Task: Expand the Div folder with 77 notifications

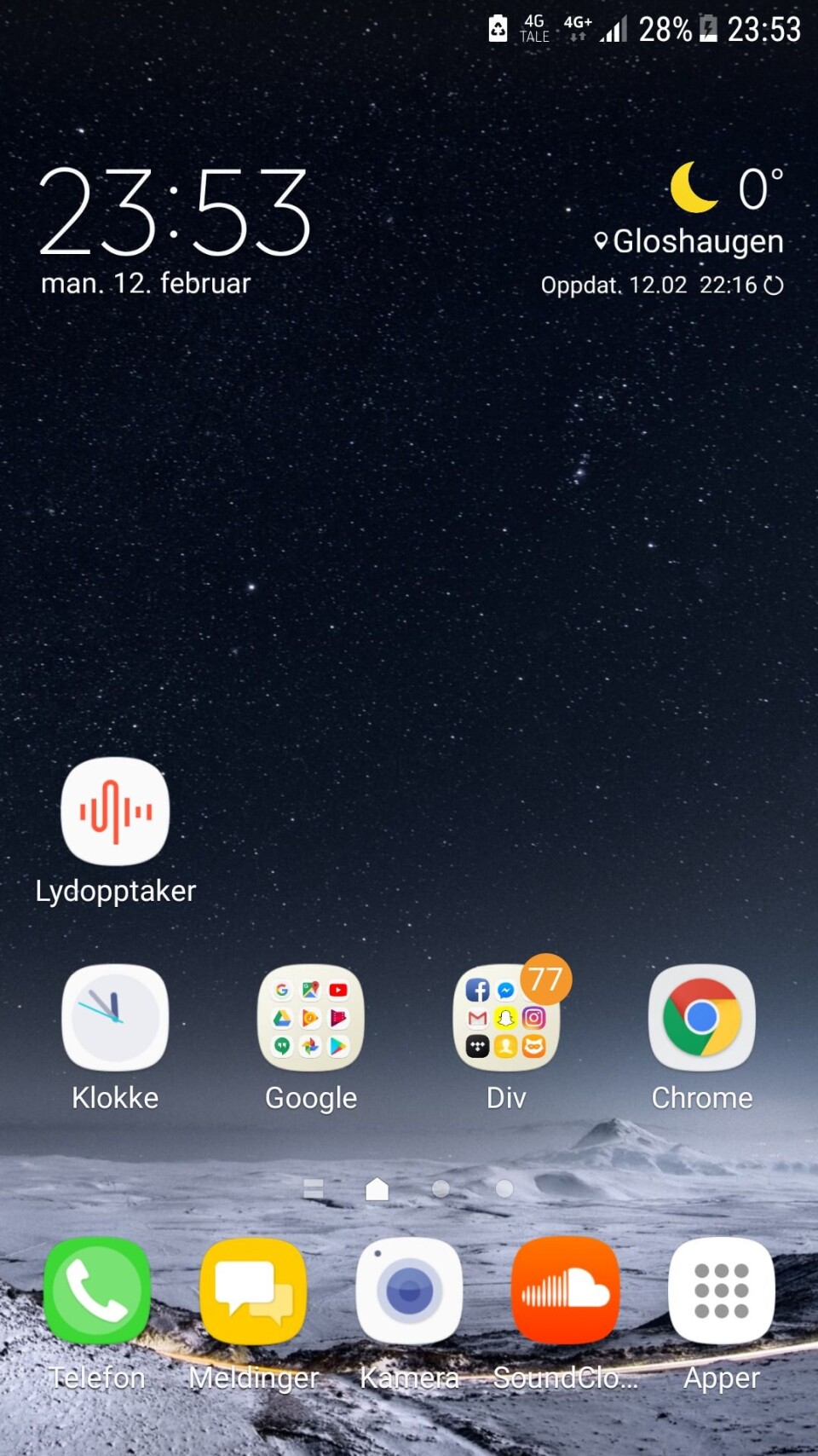Action: [506, 1018]
